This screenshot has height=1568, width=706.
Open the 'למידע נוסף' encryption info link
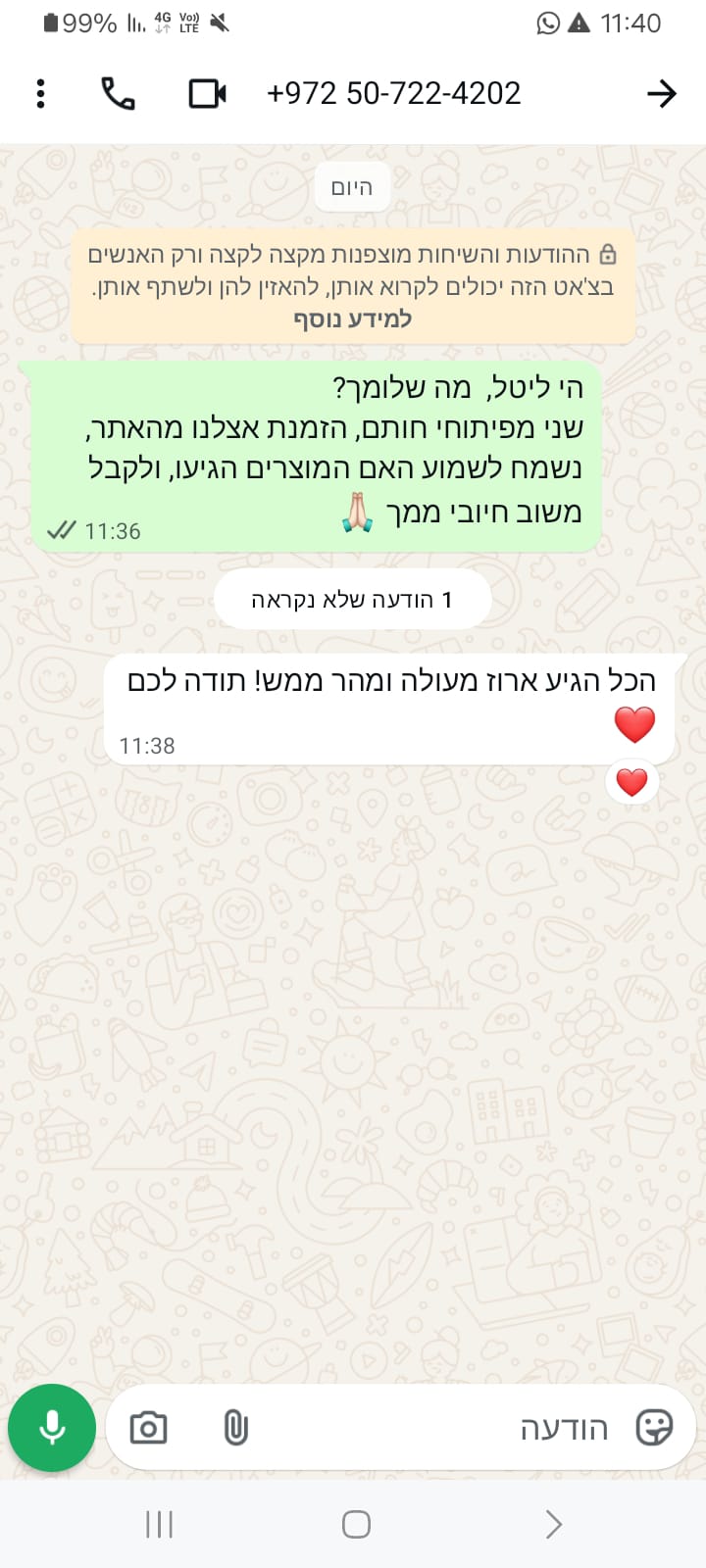tap(353, 319)
